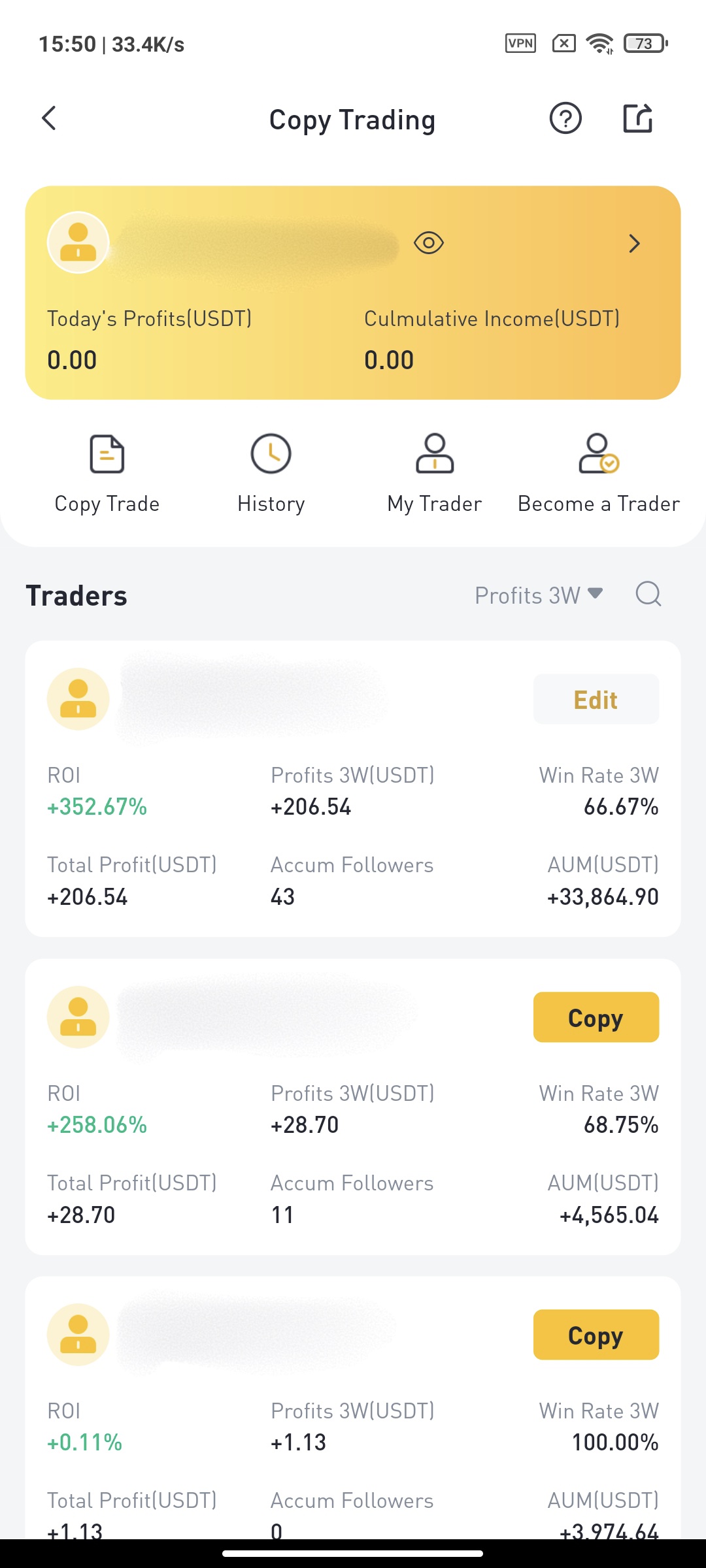Open account details via the chevron arrow
Viewport: 706px width, 1568px height.
pos(633,243)
